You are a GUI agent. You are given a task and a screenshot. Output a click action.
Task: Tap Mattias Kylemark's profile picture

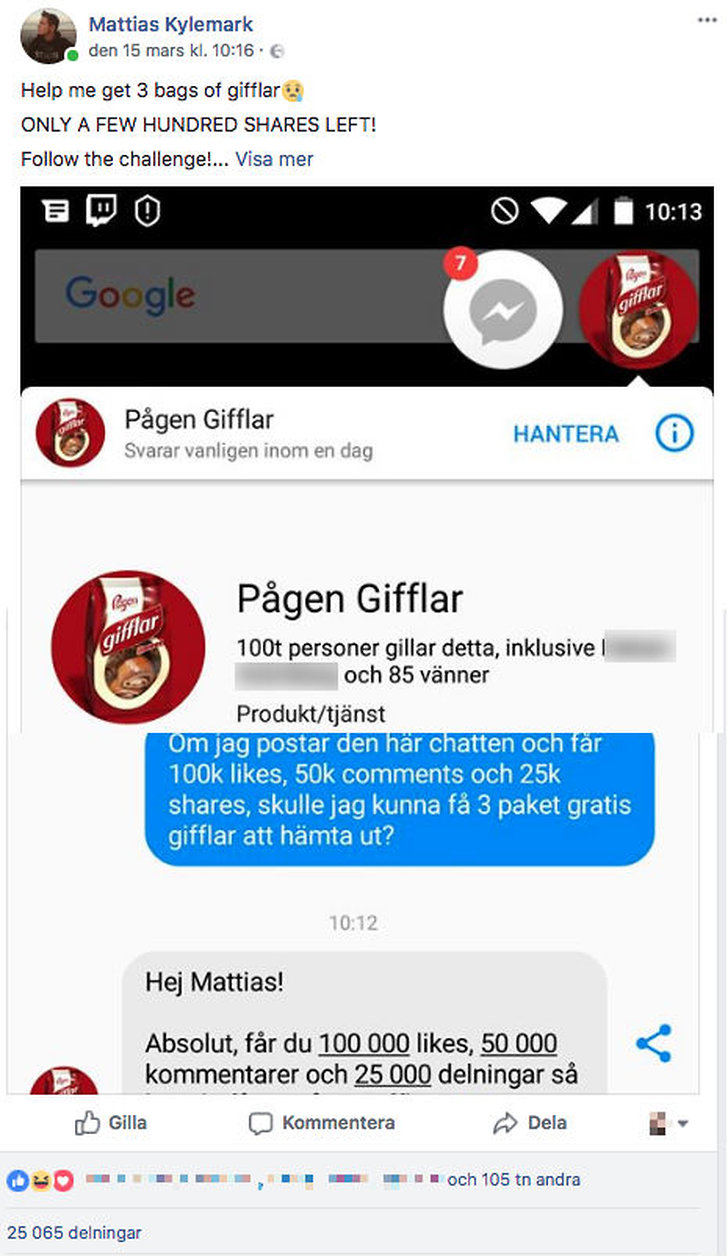pyautogui.click(x=48, y=36)
